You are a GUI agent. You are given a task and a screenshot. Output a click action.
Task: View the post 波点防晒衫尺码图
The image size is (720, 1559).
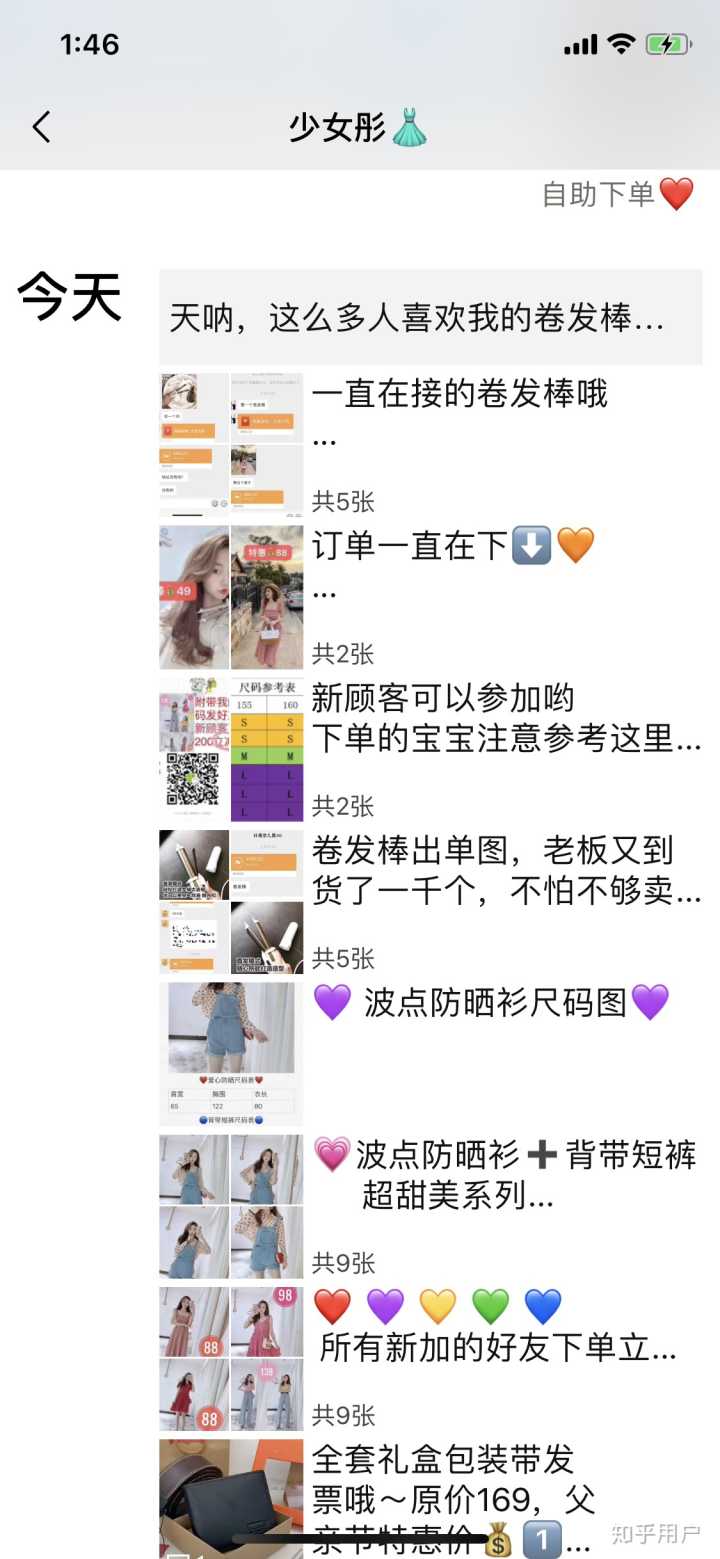(490, 1003)
